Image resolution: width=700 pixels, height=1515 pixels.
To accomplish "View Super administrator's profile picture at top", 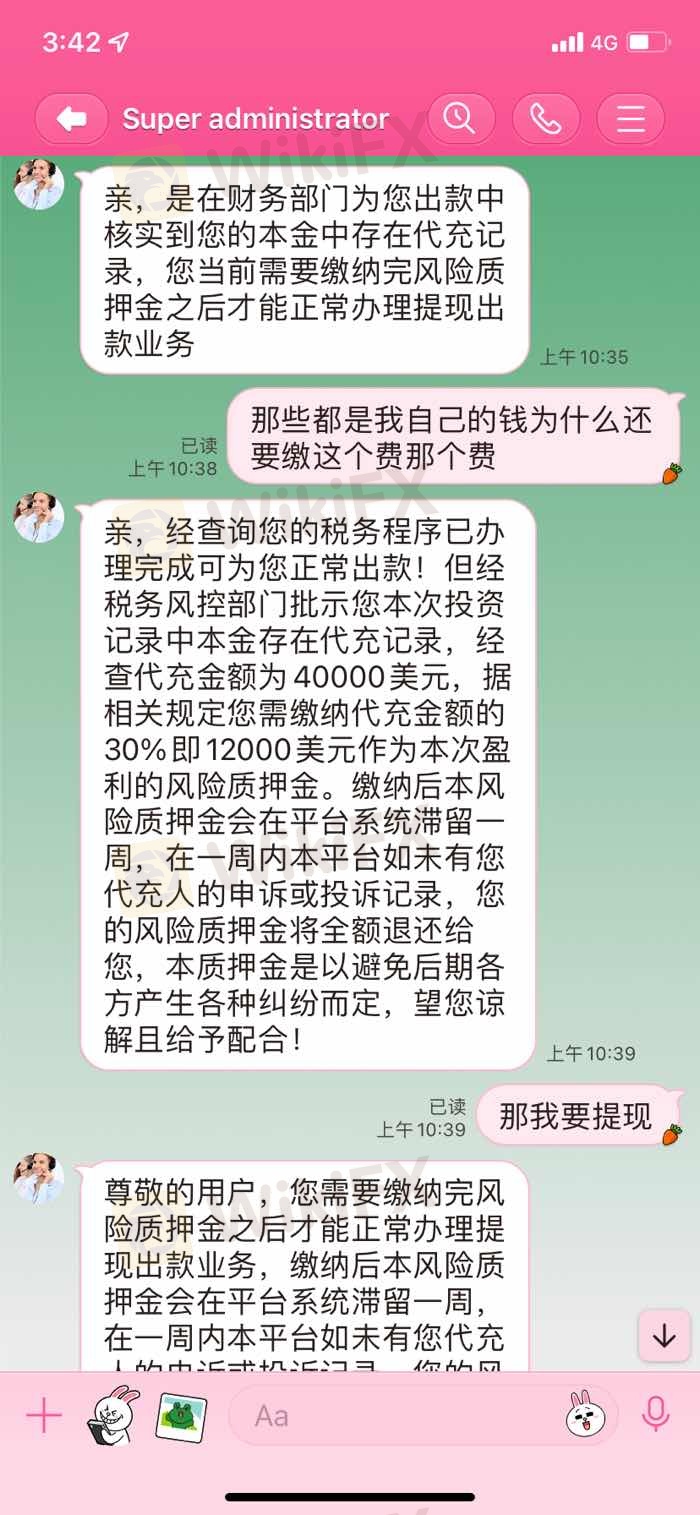I will pos(39,184).
